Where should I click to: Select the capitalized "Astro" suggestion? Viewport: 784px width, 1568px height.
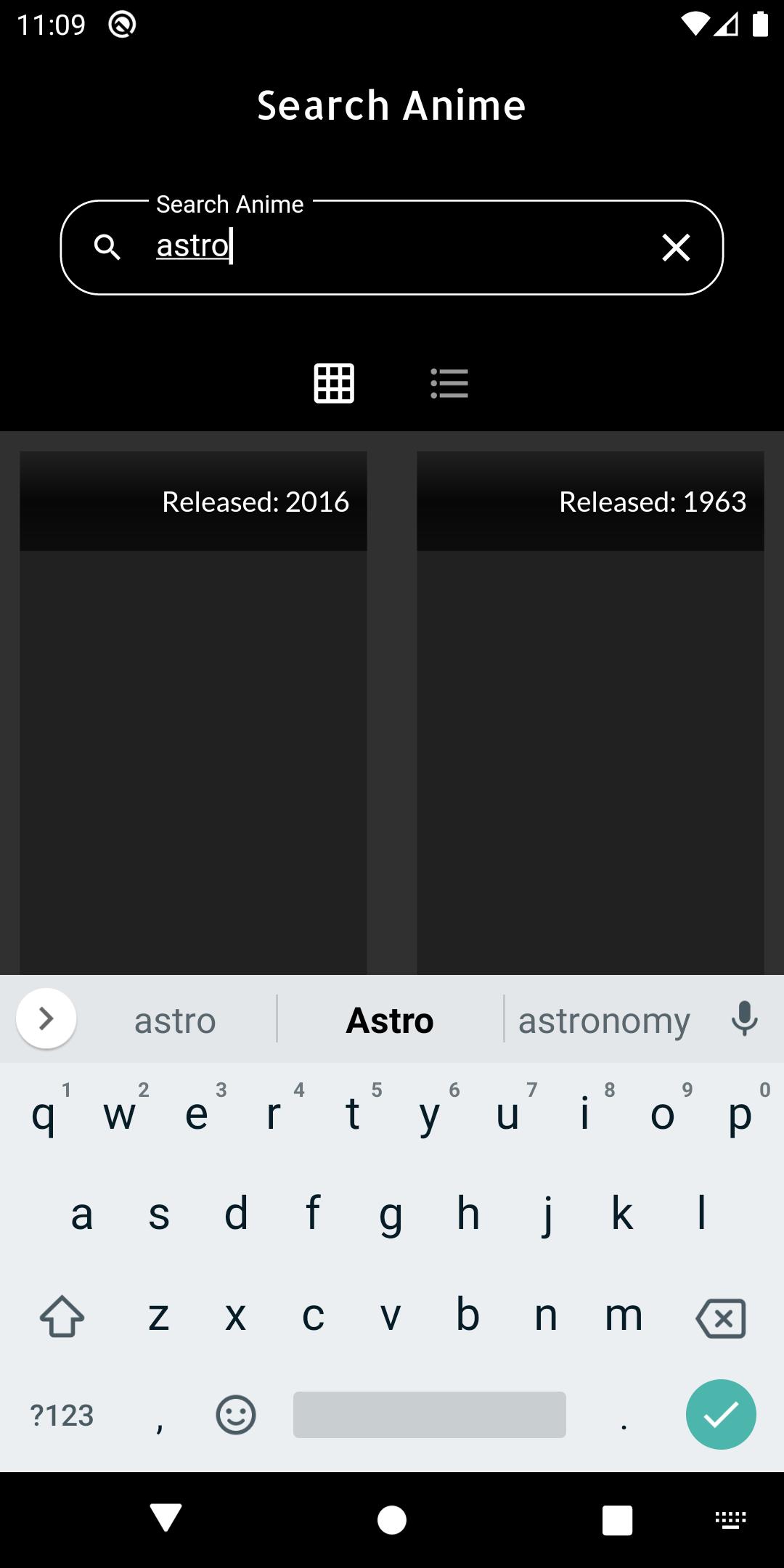pyautogui.click(x=390, y=1021)
